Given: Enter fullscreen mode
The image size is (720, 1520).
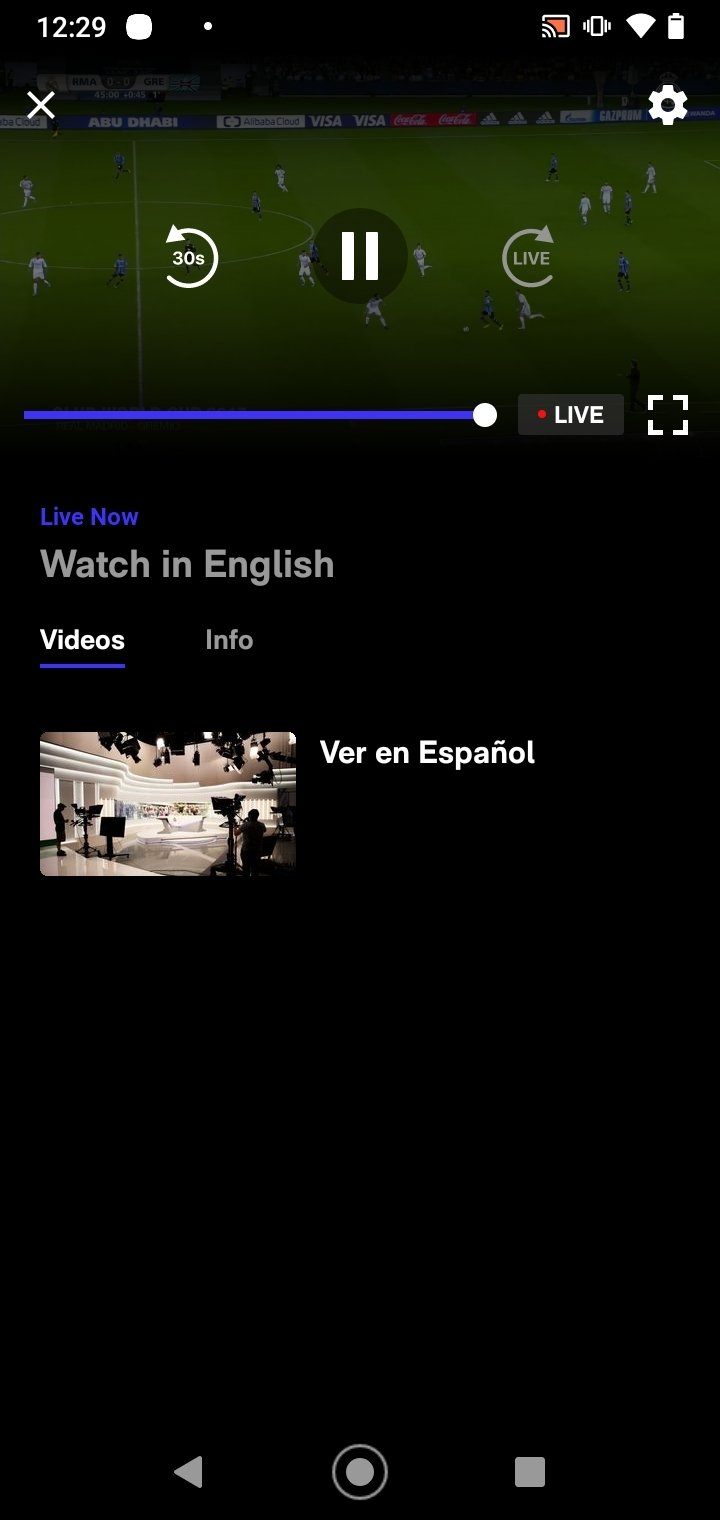Looking at the screenshot, I should pos(668,415).
